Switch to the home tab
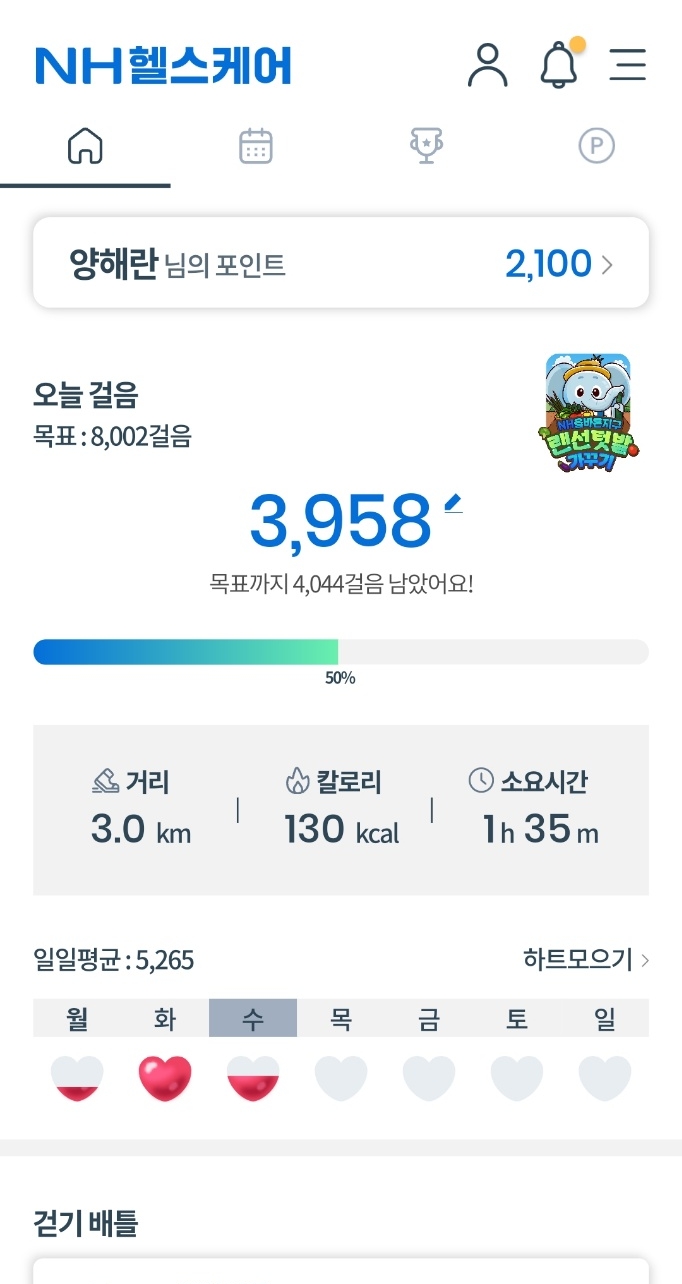The image size is (682, 1284). point(85,147)
